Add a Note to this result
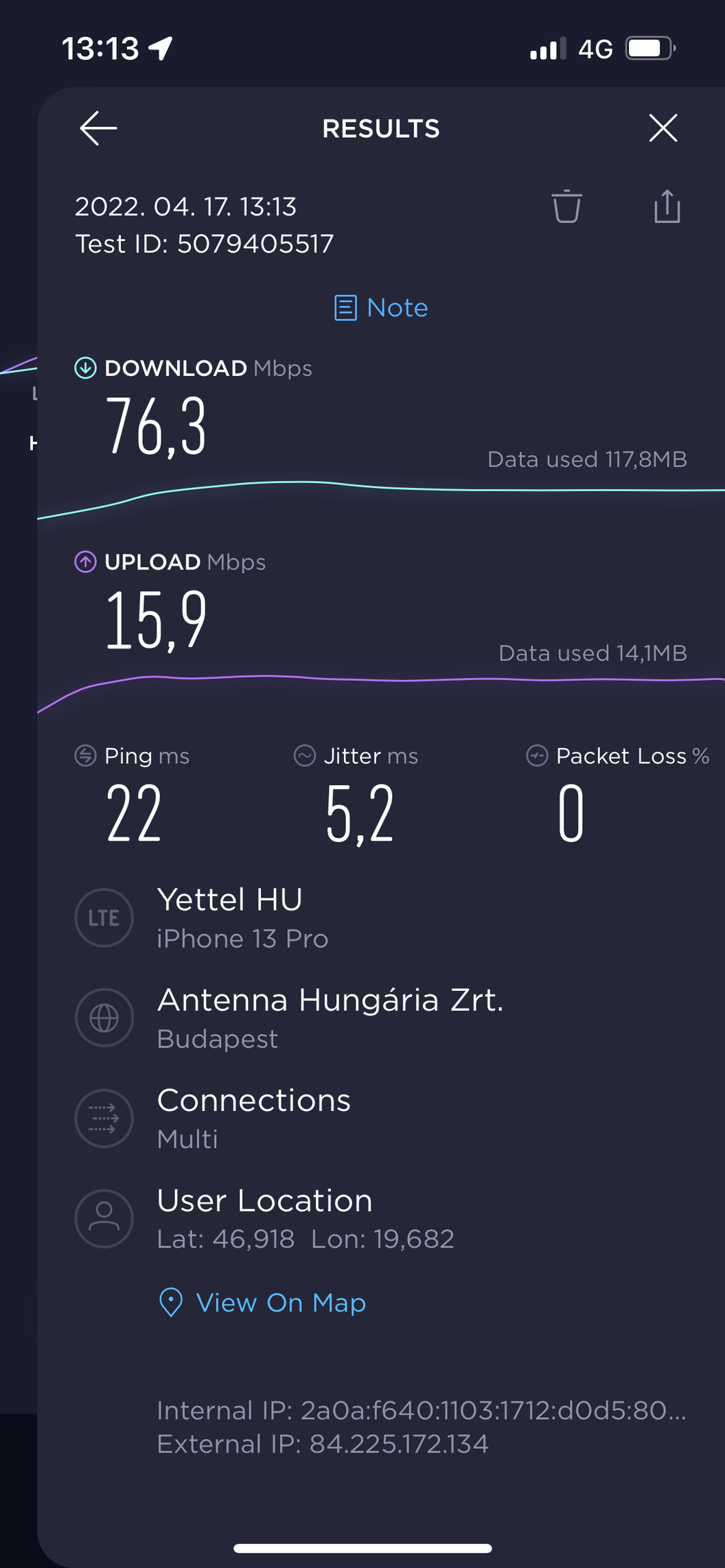The image size is (725, 1568). [x=381, y=308]
